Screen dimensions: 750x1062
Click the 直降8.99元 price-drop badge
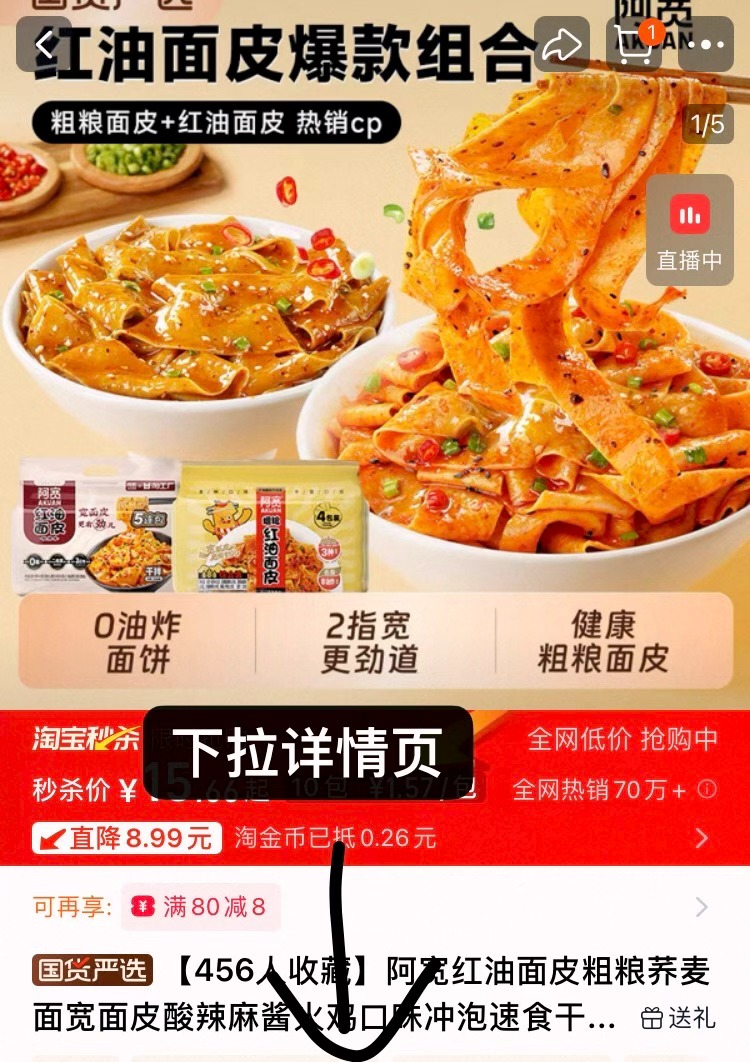(127, 836)
